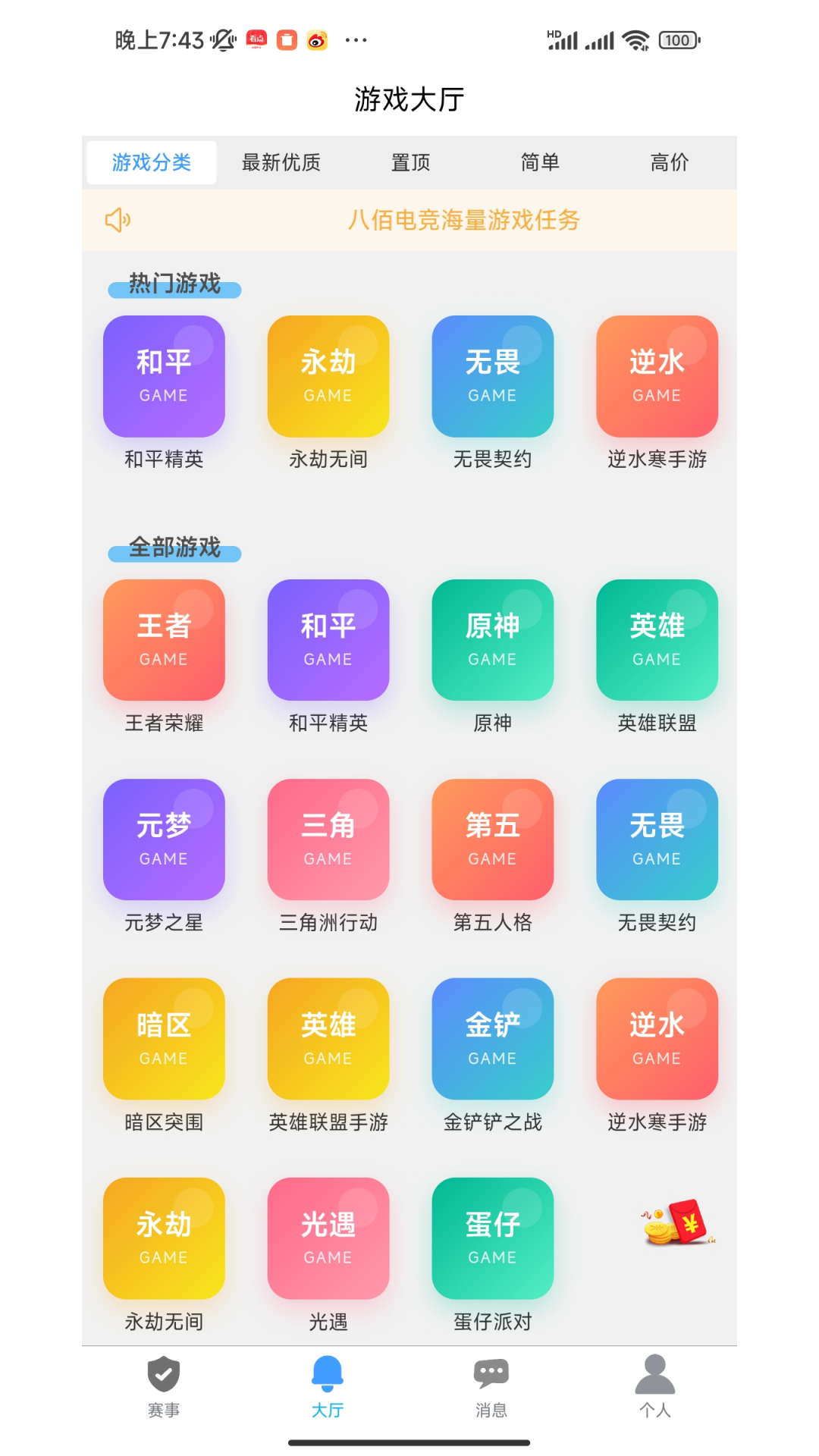The height and width of the screenshot is (1456, 819).
Task: Select the 王者荣耀 game icon
Action: 164,639
